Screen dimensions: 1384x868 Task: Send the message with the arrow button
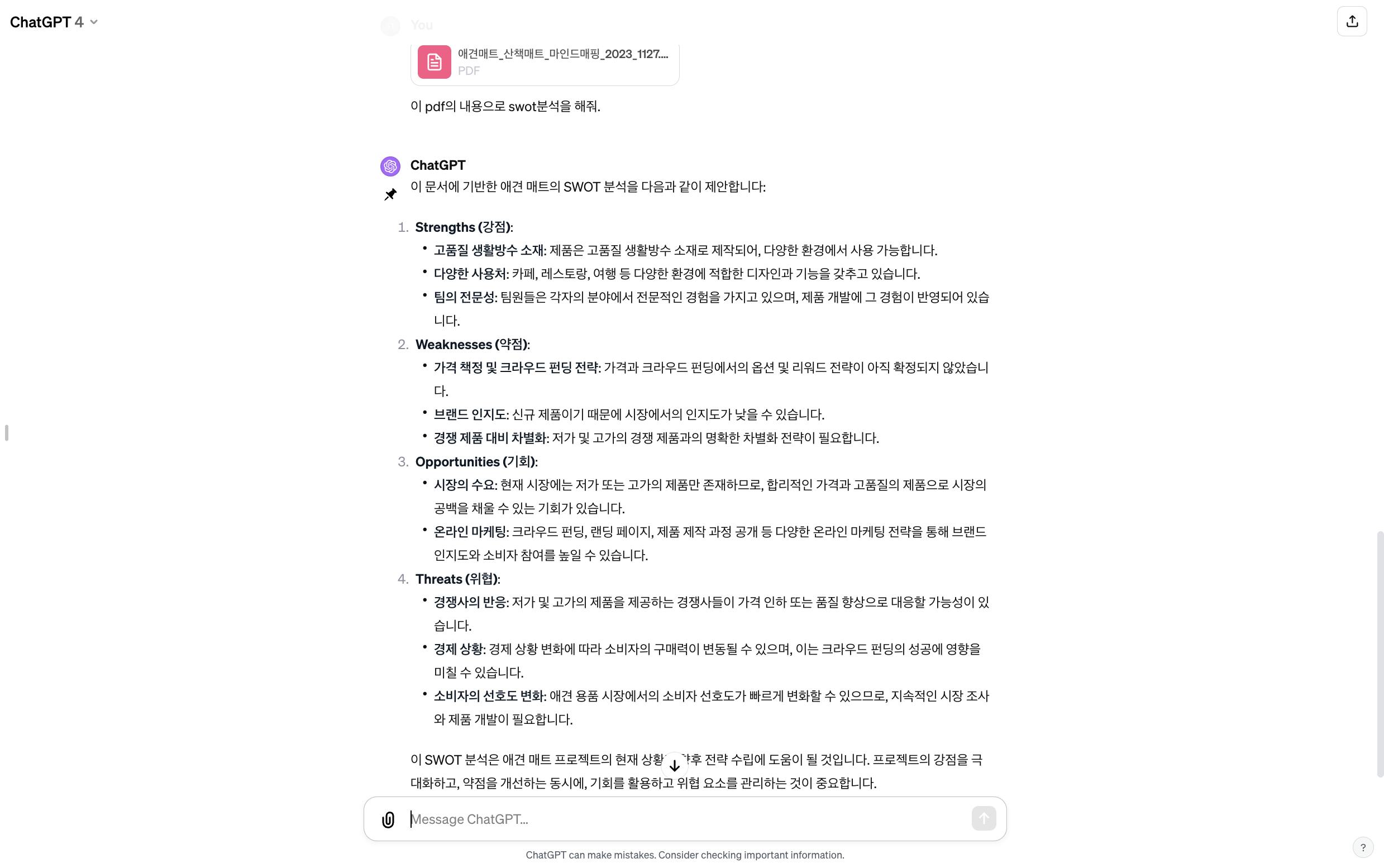[983, 818]
